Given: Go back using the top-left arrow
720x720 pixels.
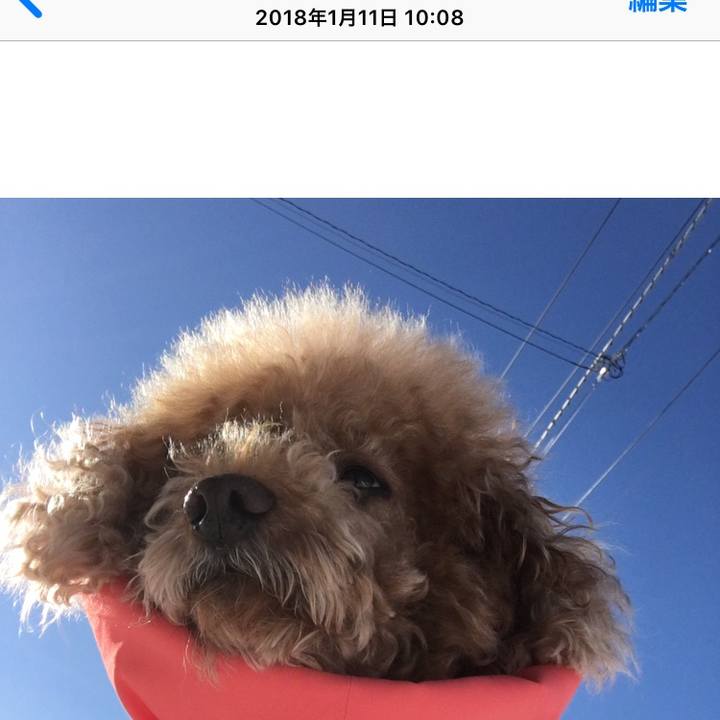Looking at the screenshot, I should click(x=28, y=6).
